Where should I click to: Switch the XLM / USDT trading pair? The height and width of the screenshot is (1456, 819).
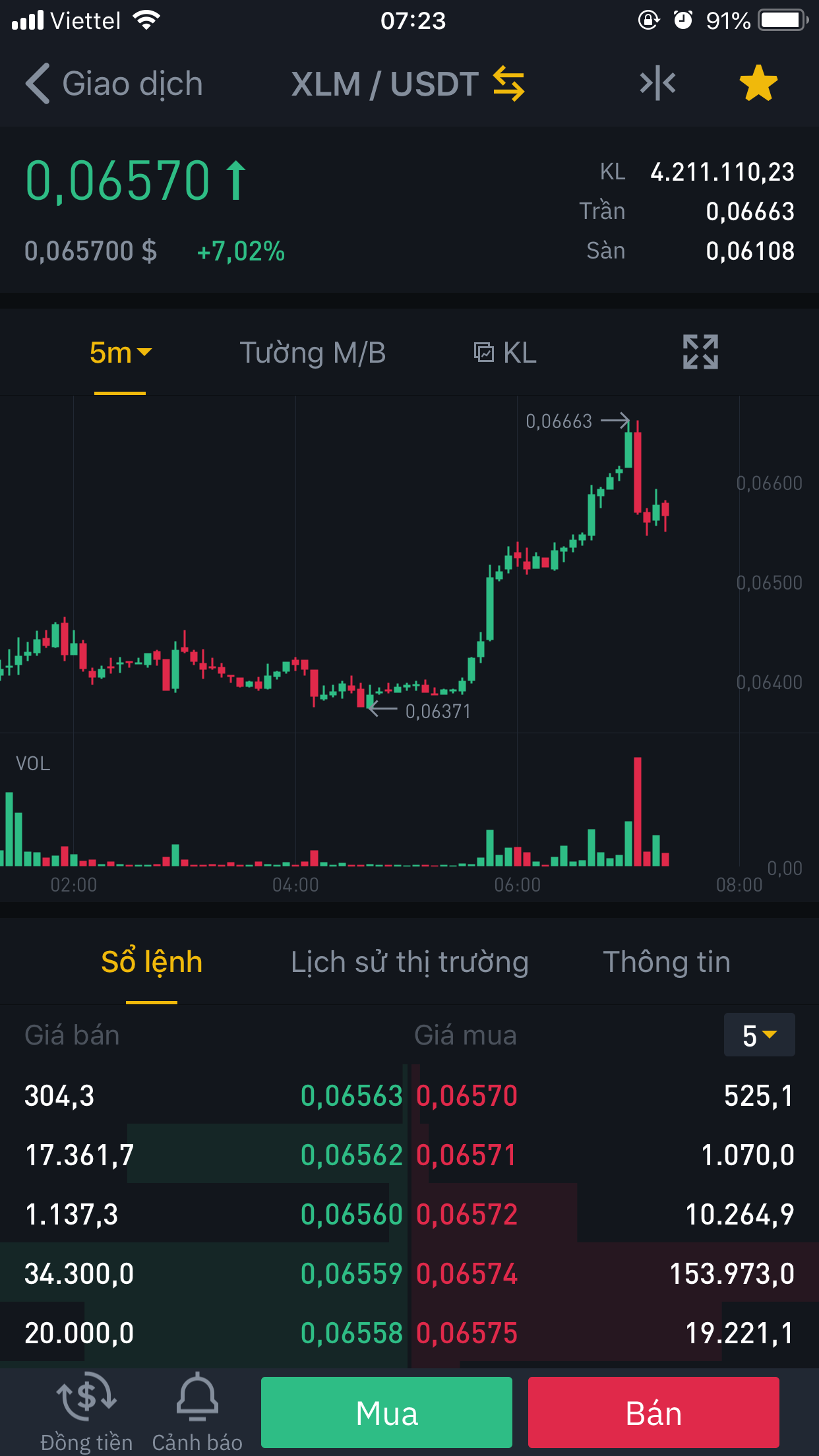[x=508, y=84]
